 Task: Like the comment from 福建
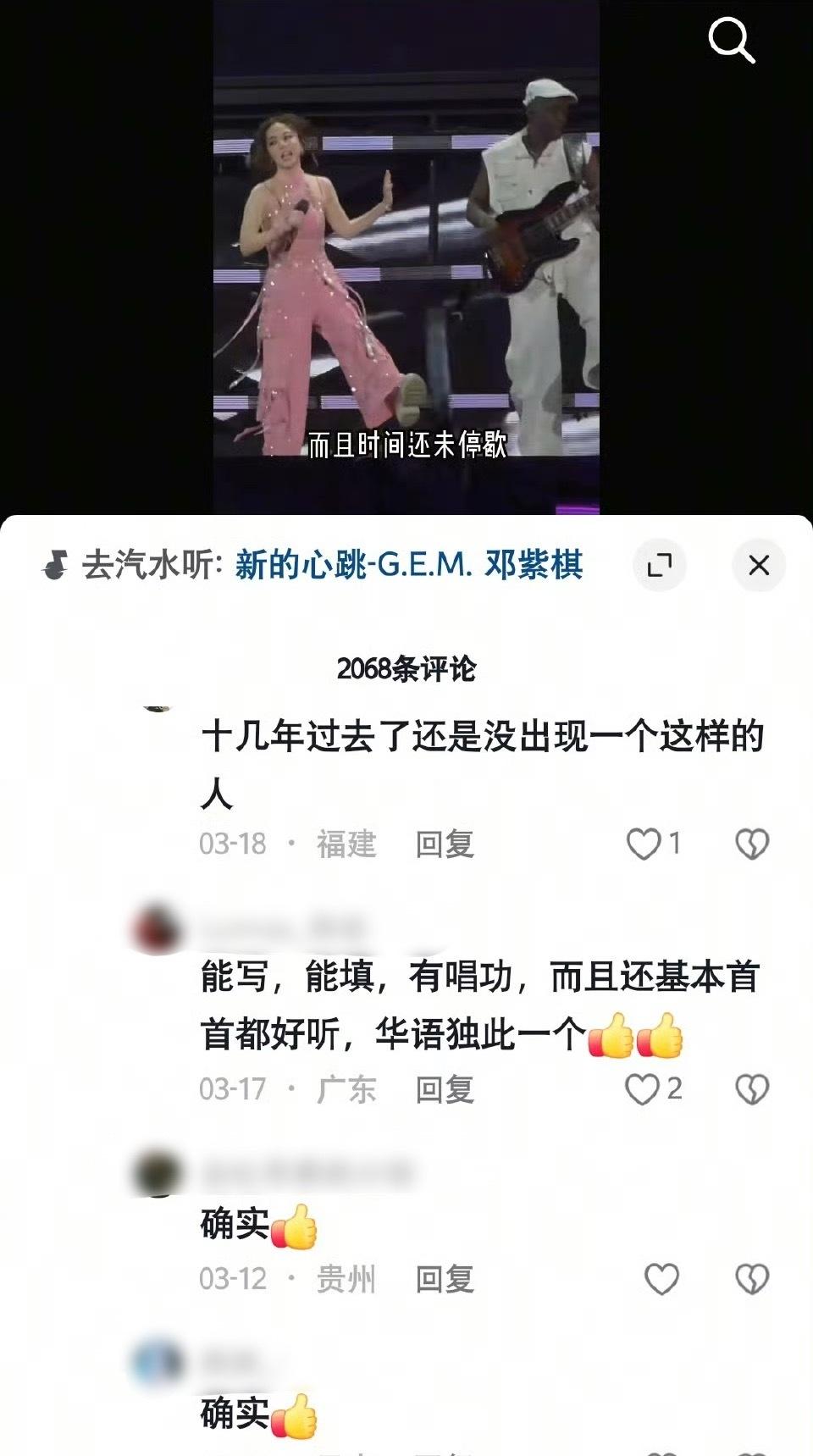tap(653, 844)
